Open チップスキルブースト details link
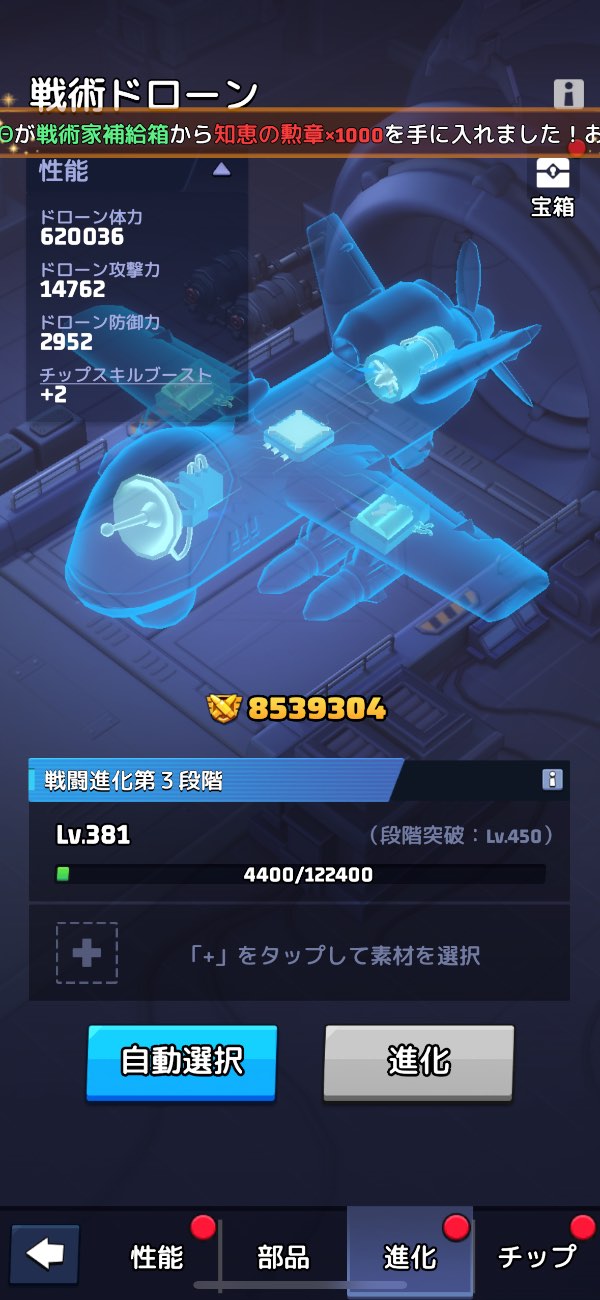Screen dimensions: 600x1300 [x=126, y=375]
